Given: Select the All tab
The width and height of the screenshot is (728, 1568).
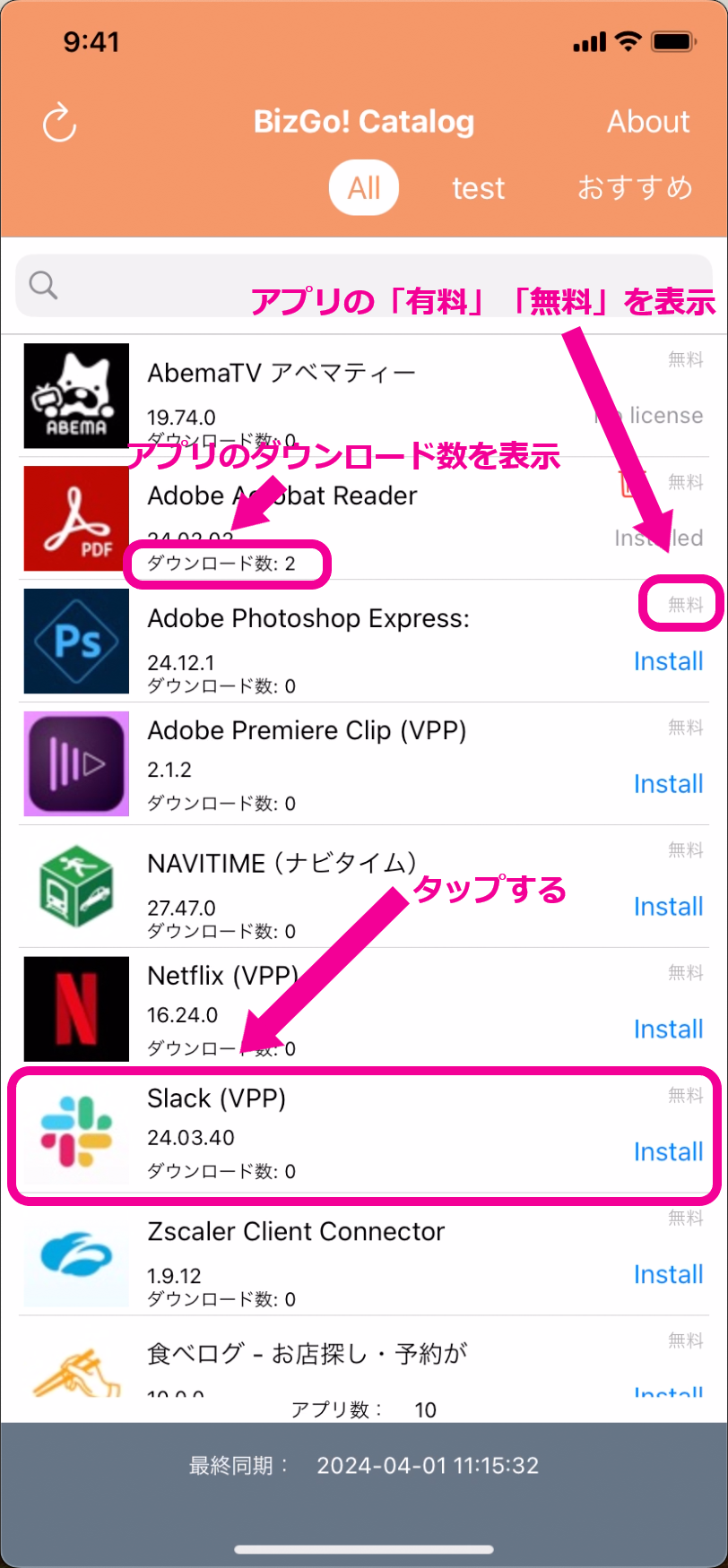Looking at the screenshot, I should tap(364, 188).
